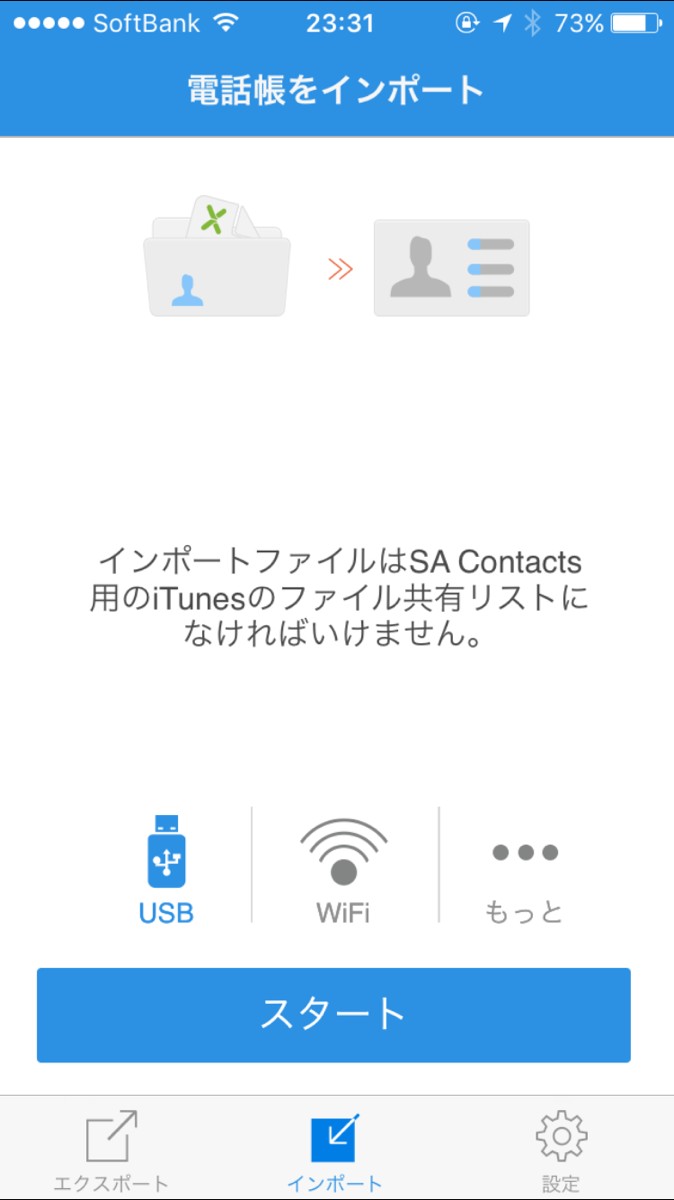Open the インポート tab

click(x=335, y=1150)
